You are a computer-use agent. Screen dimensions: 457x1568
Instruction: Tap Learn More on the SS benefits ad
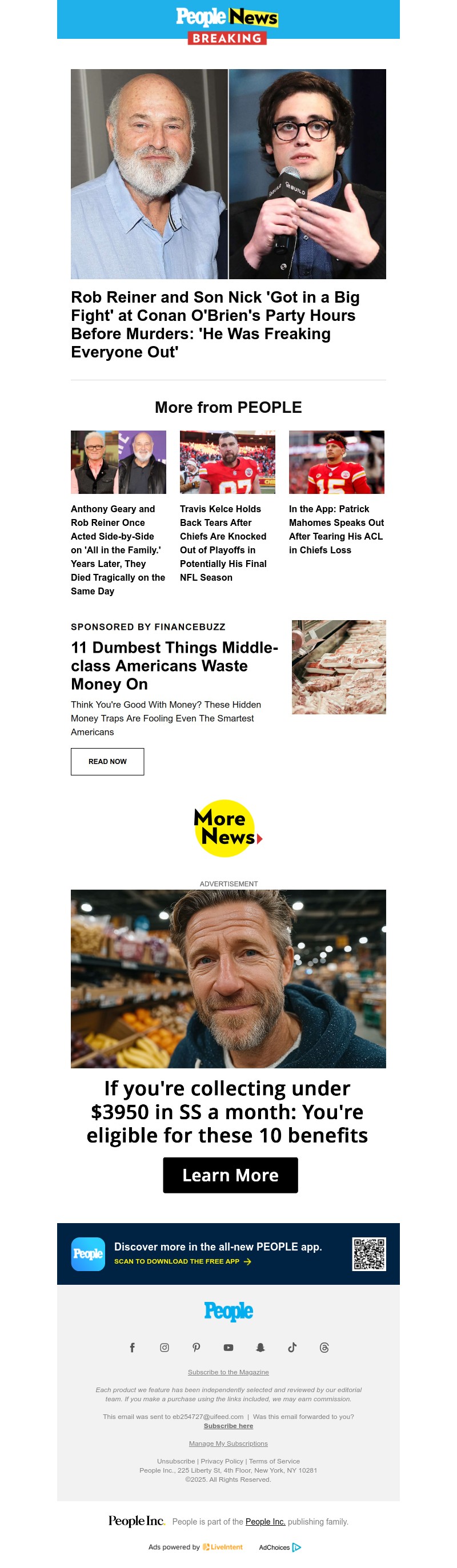(230, 1175)
